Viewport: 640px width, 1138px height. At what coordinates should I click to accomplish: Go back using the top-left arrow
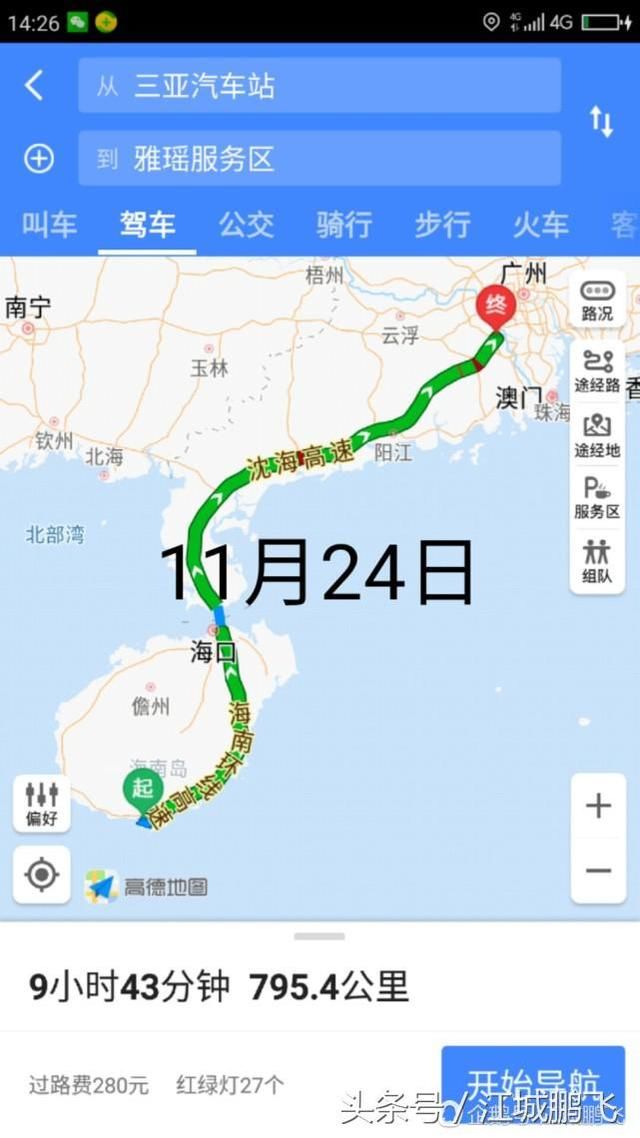[x=35, y=86]
